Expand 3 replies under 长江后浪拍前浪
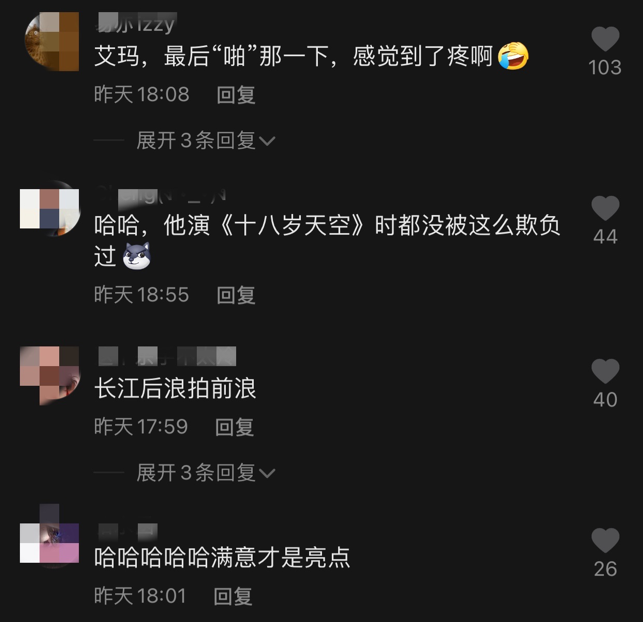The image size is (643, 622). 206,472
